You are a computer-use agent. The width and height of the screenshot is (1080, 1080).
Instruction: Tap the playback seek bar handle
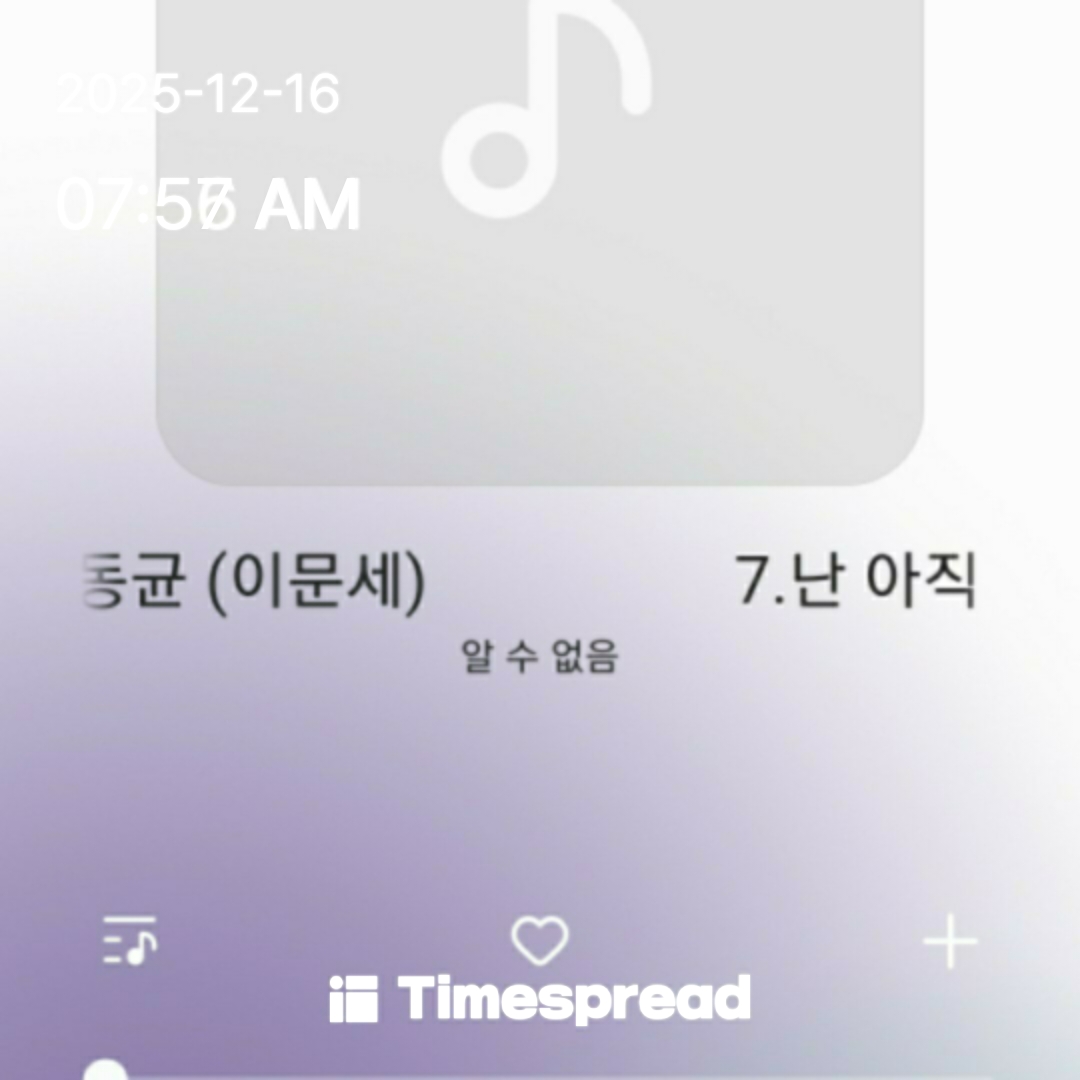coord(105,1072)
